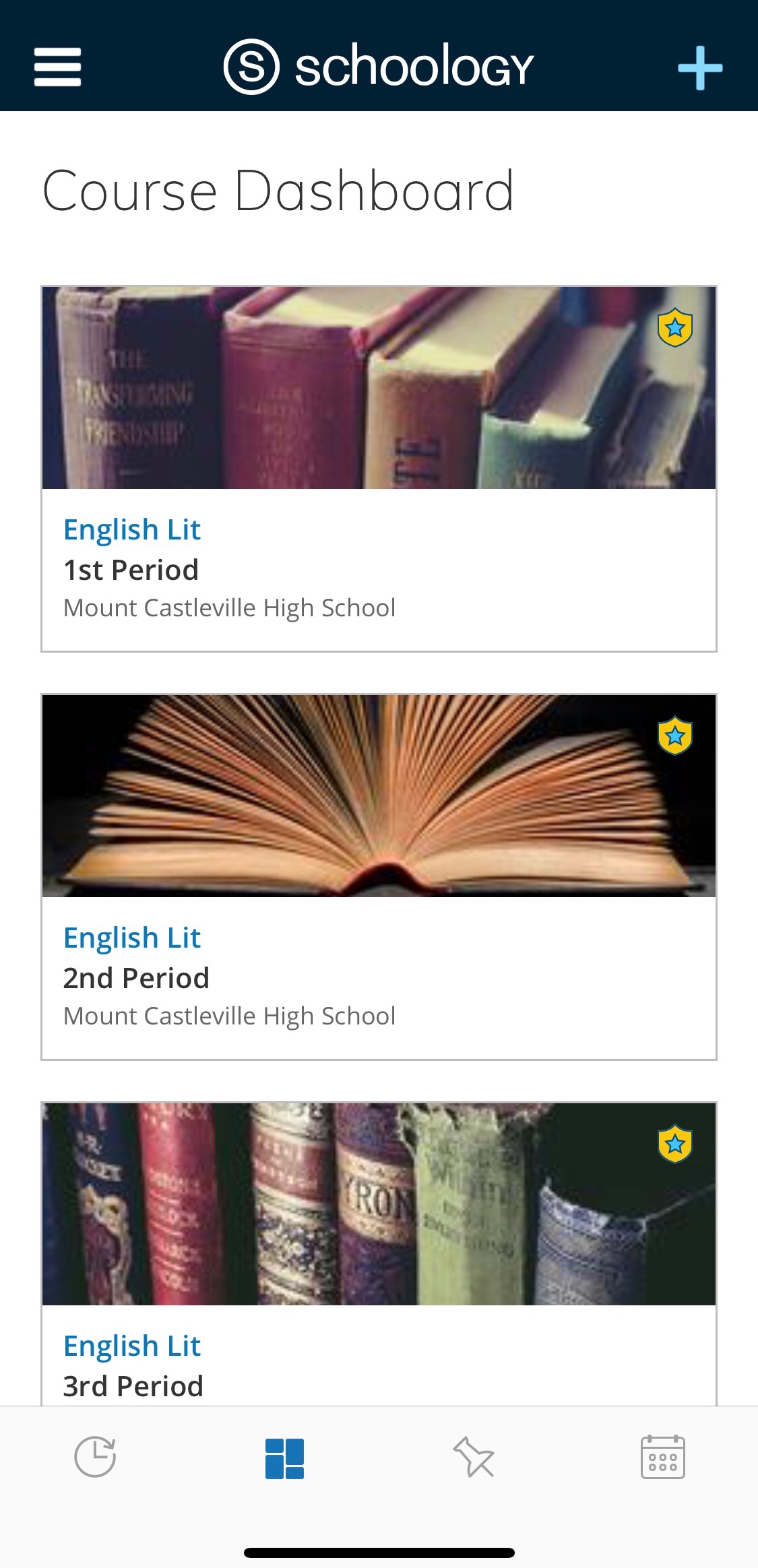The height and width of the screenshot is (1568, 758).
Task: Switch to the recent activity tab
Action: 95,1457
